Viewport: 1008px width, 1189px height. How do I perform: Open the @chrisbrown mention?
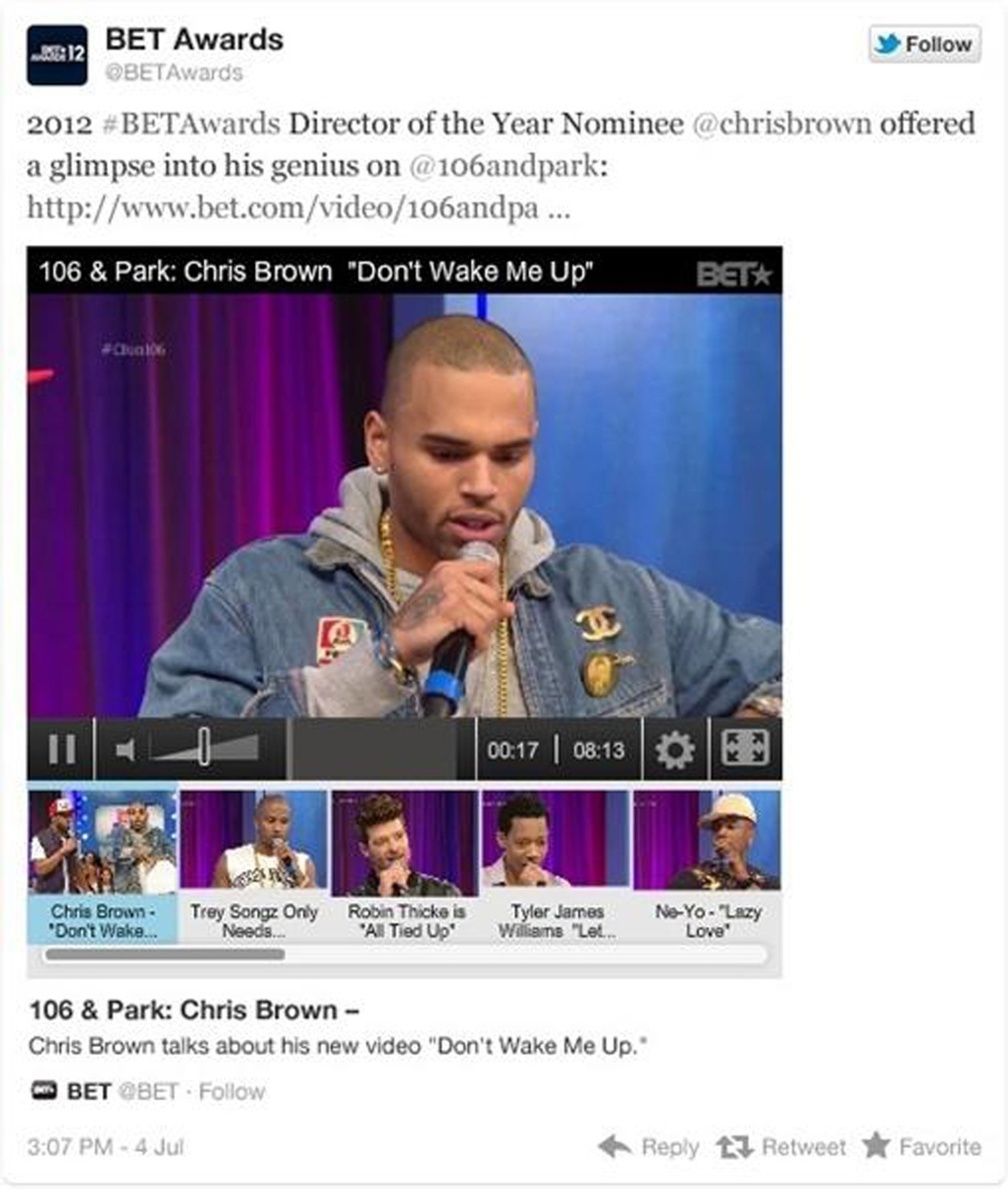point(782,124)
